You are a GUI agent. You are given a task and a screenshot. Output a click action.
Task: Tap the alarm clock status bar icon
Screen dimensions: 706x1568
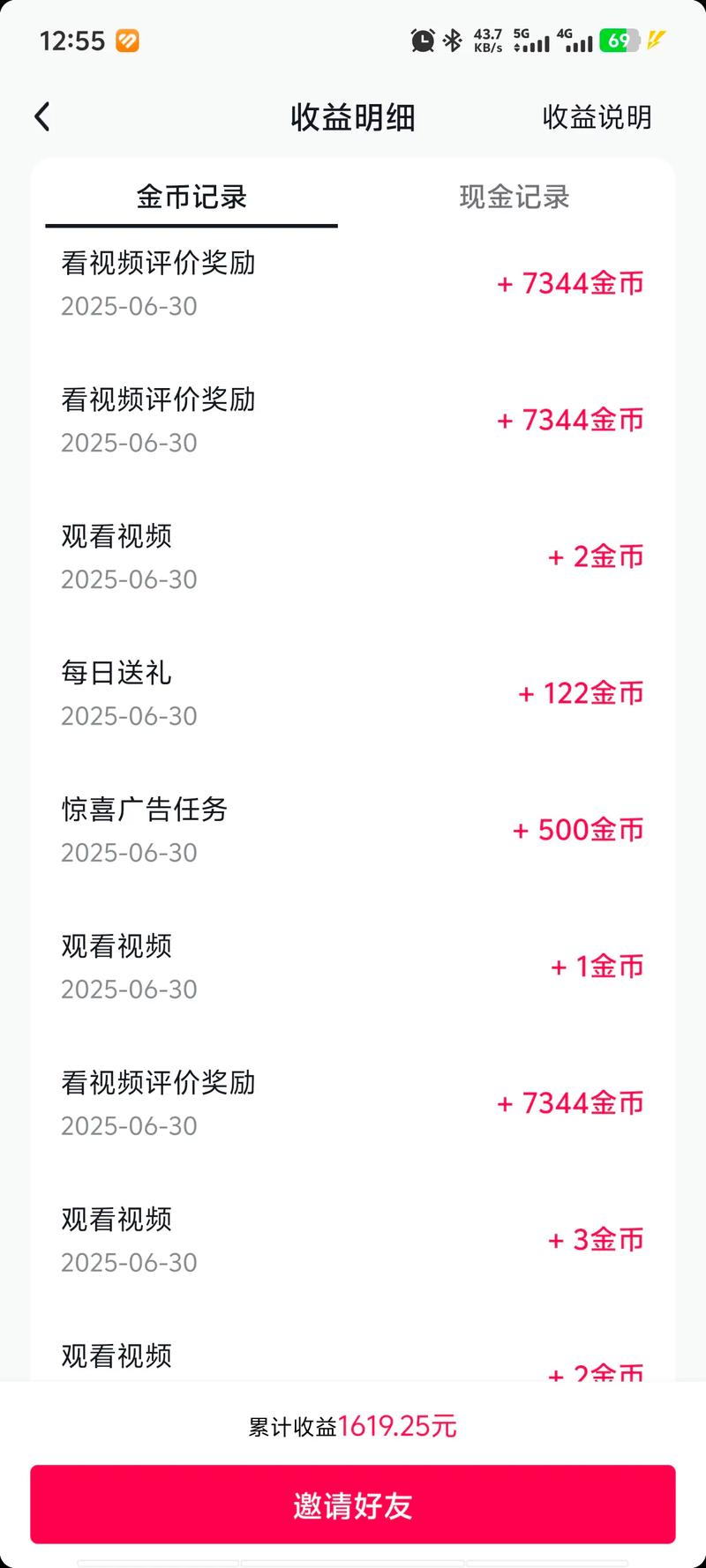[422, 39]
